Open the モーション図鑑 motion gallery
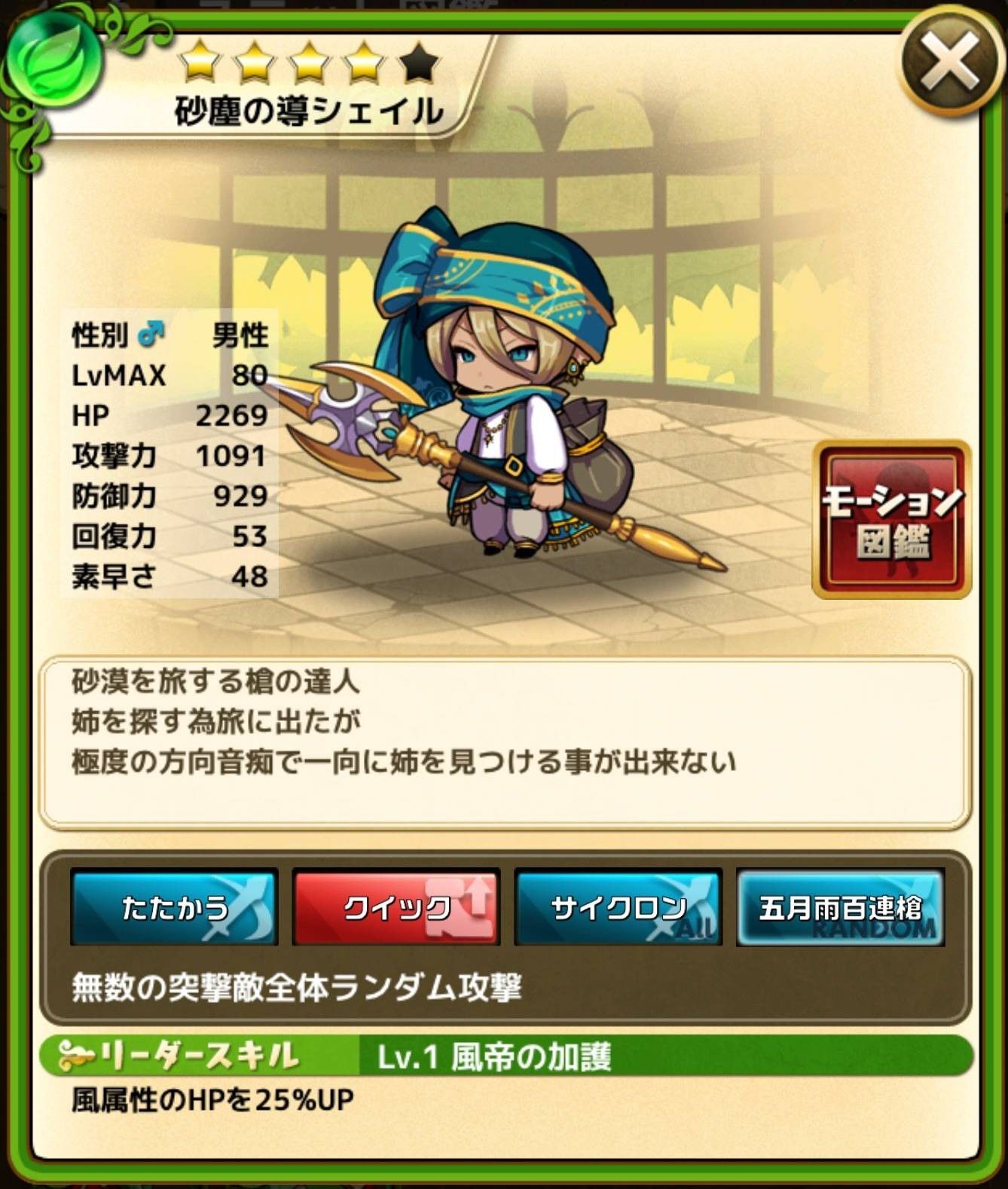Image resolution: width=1008 pixels, height=1189 pixels. click(891, 520)
